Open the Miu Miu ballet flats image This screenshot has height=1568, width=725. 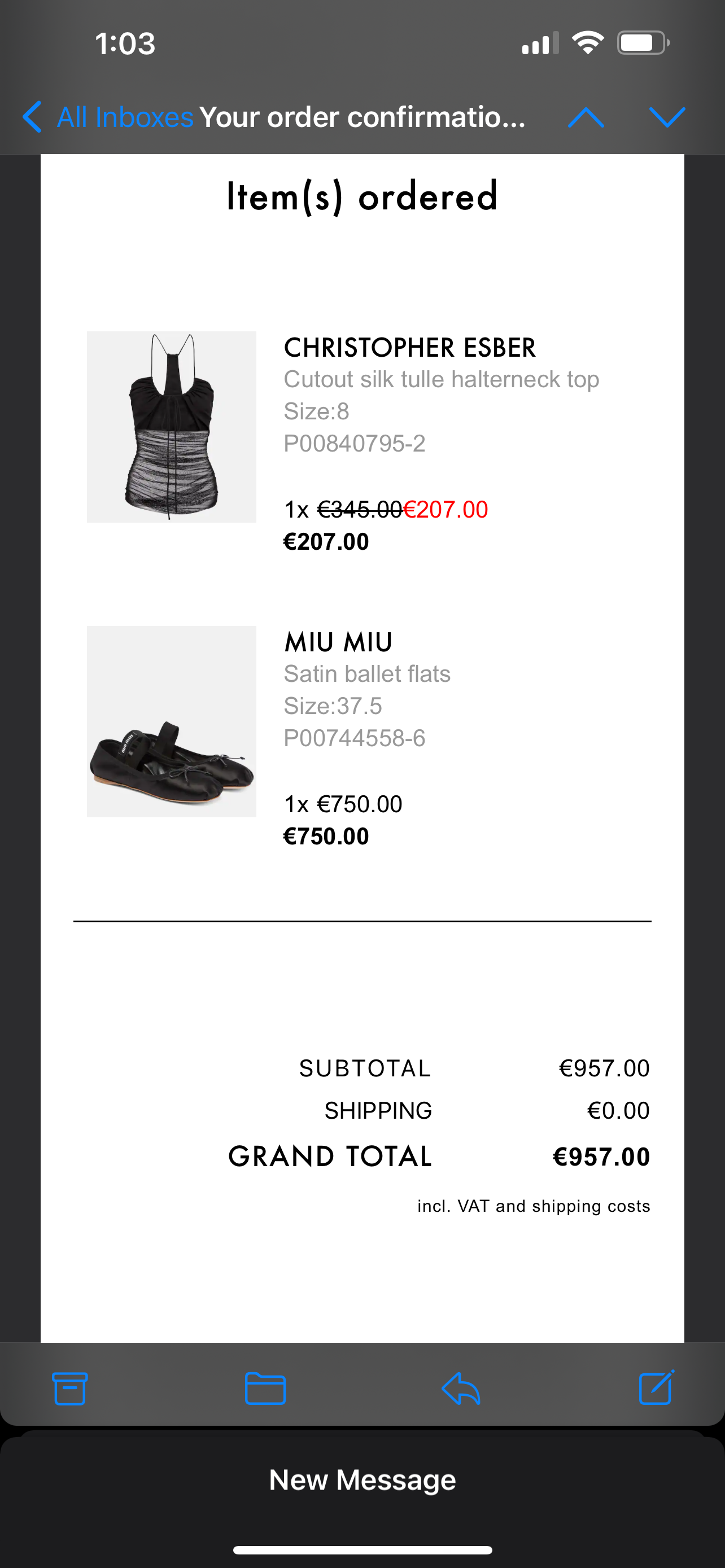click(172, 721)
